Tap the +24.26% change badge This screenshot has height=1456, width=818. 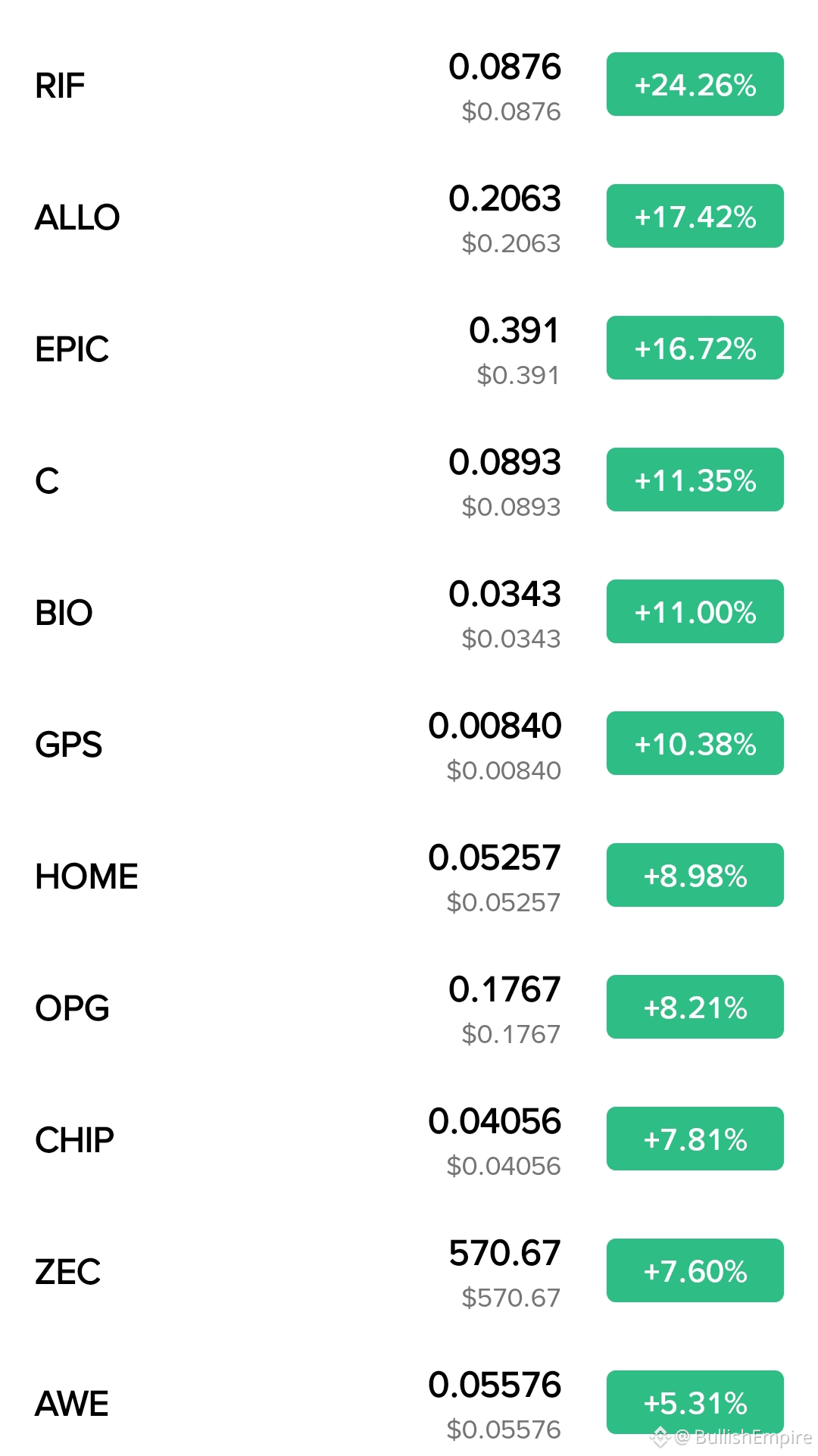point(695,84)
